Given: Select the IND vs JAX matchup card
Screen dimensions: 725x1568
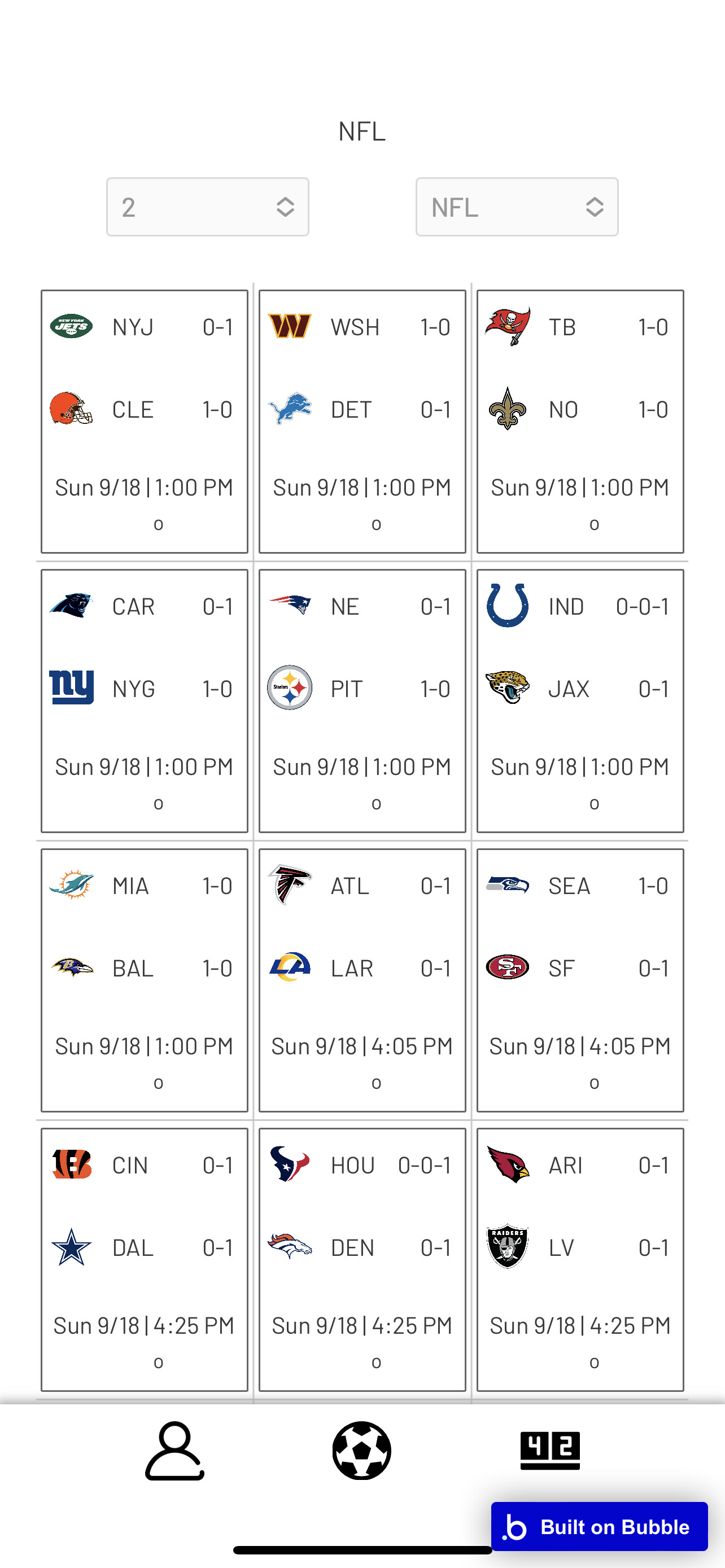Looking at the screenshot, I should click(x=580, y=700).
